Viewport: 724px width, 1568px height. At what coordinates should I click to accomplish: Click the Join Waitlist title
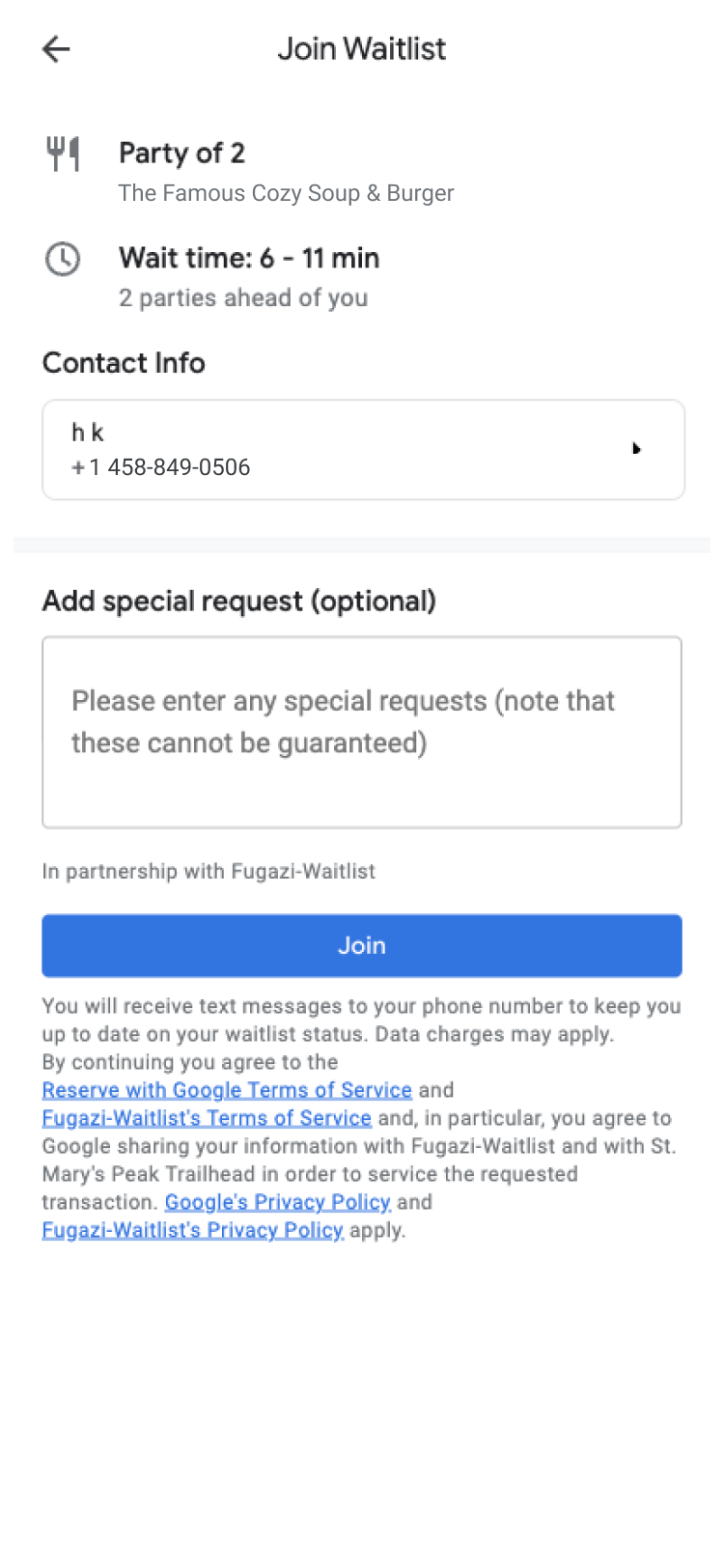[x=362, y=48]
